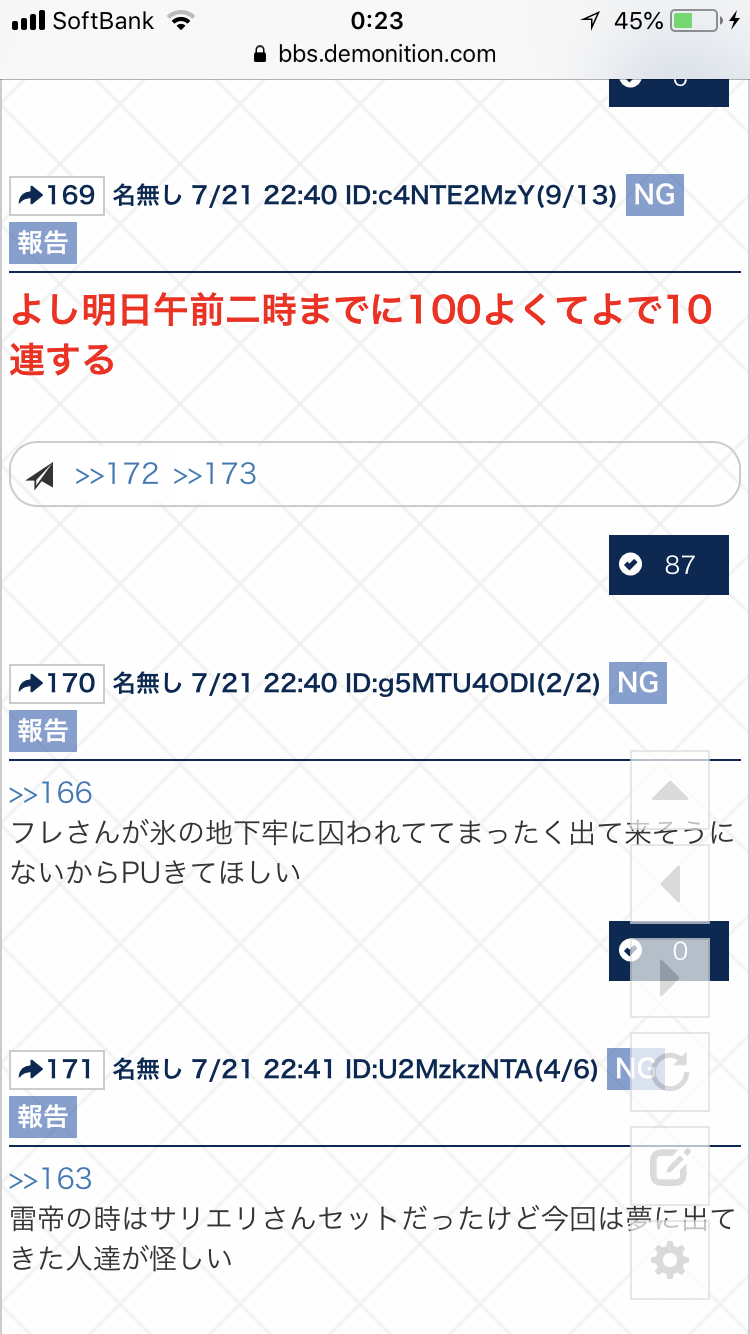The width and height of the screenshot is (750, 1334).
Task: Reload the thread with refresh icon
Action: pyautogui.click(x=670, y=1073)
